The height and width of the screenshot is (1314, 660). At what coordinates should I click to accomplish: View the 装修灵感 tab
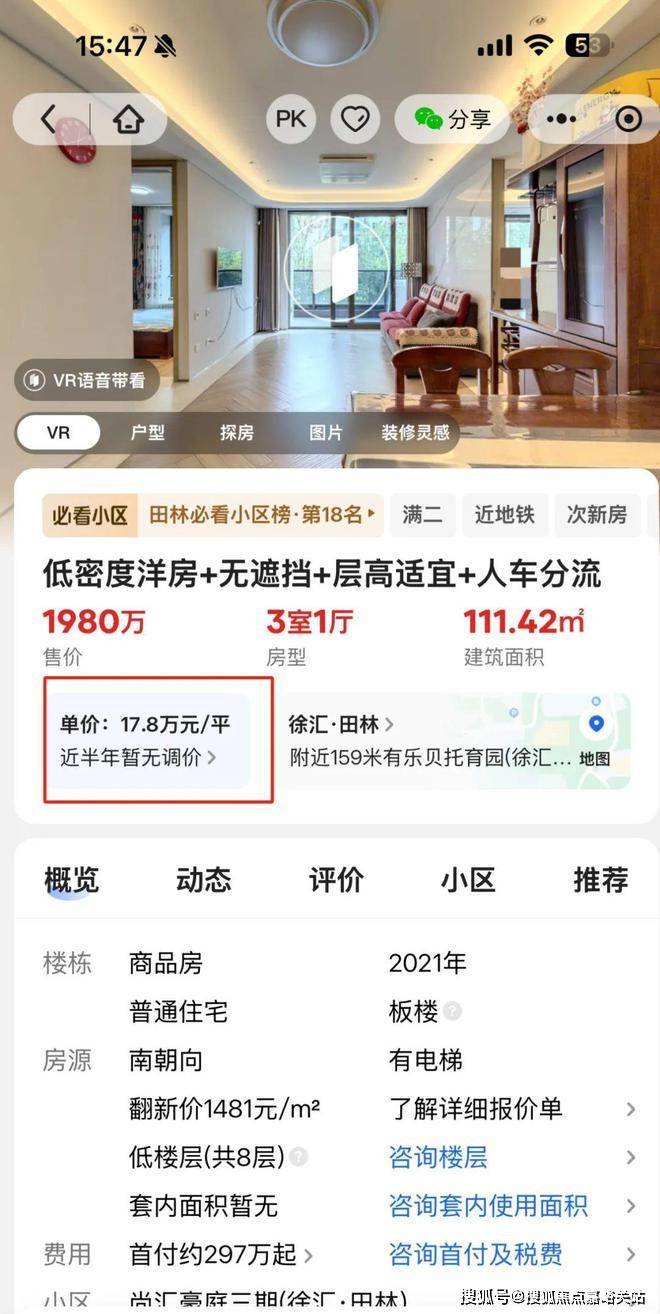(415, 433)
